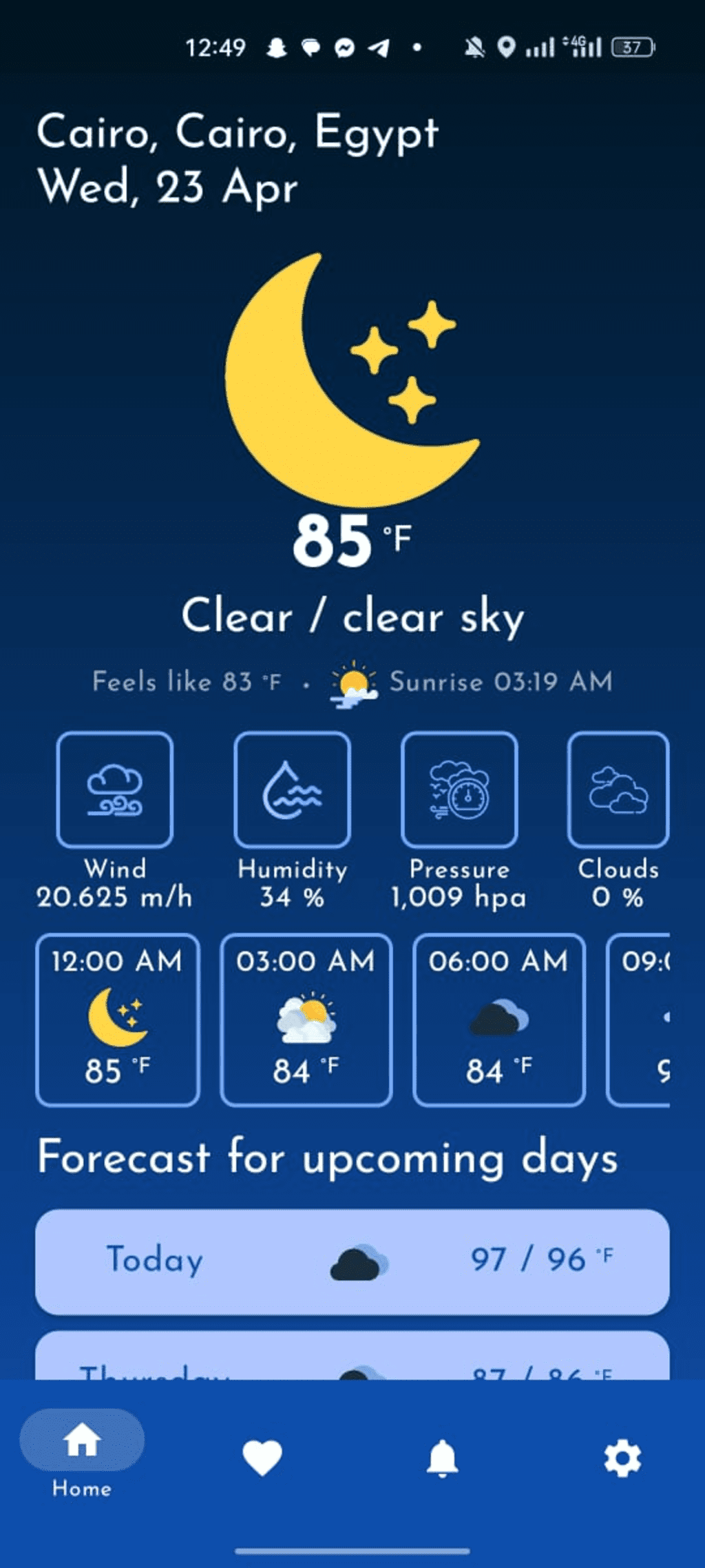Select the 12:00 AM hourly forecast card
This screenshot has height=1568, width=705.
click(118, 1020)
